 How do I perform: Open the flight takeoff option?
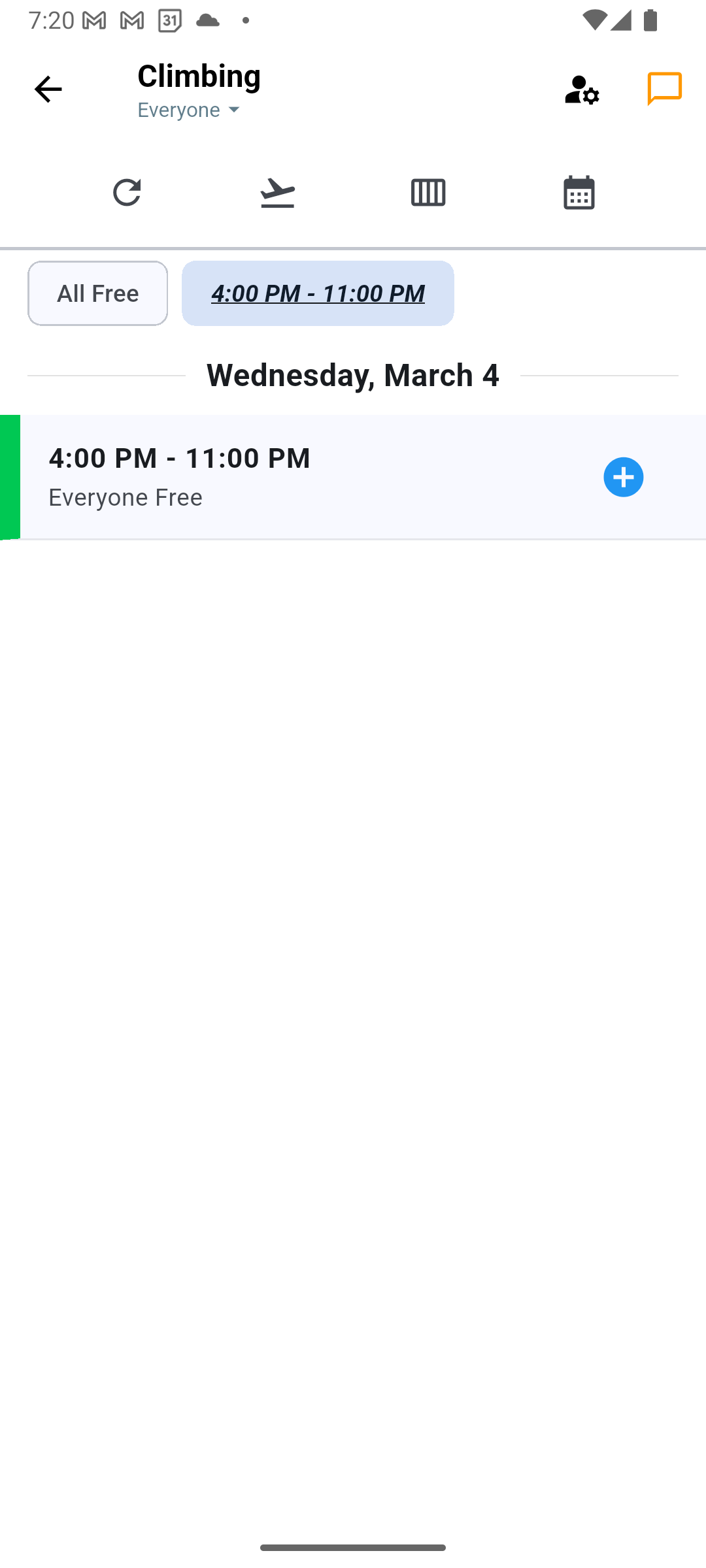point(277,193)
